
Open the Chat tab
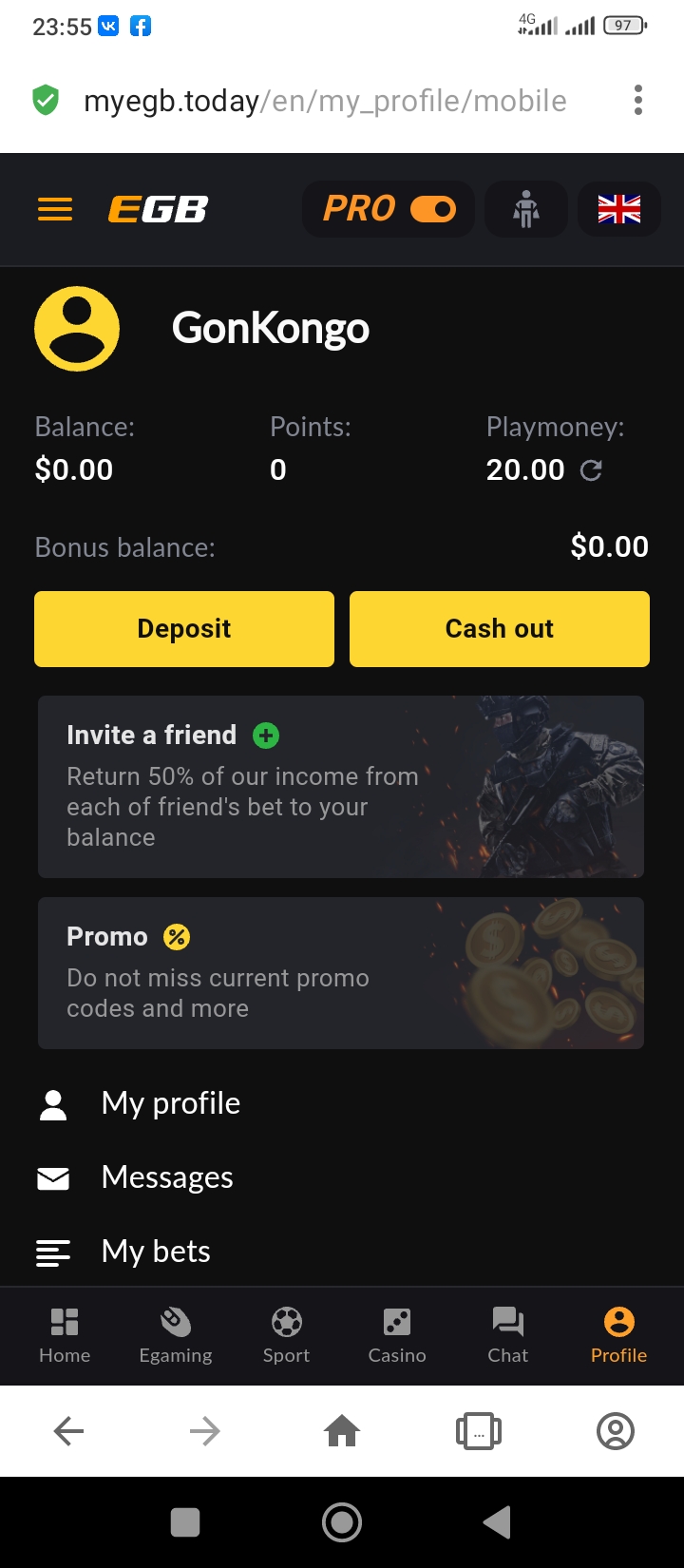pyautogui.click(x=507, y=1334)
